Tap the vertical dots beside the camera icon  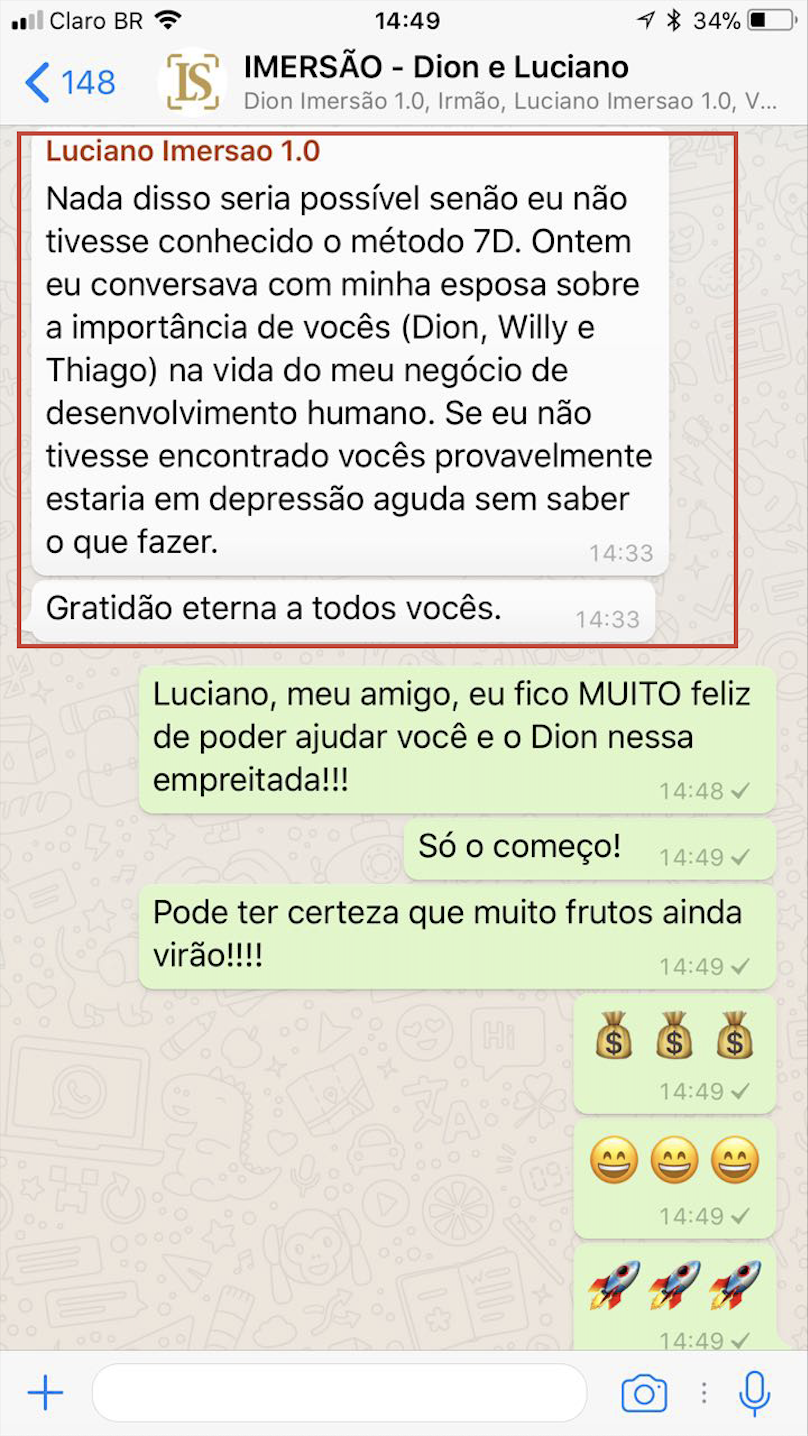point(703,1391)
